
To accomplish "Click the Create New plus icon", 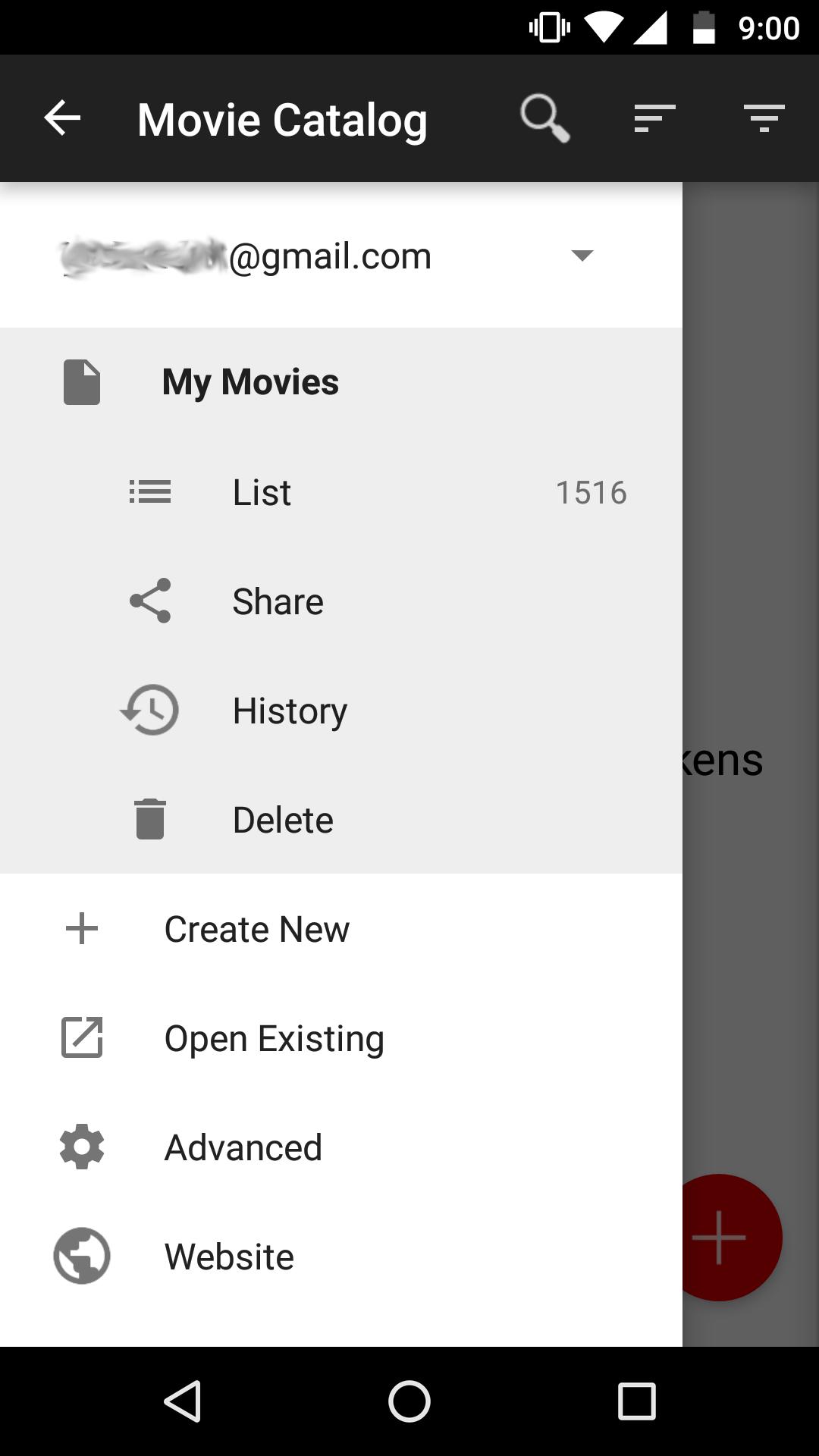I will coord(81,928).
